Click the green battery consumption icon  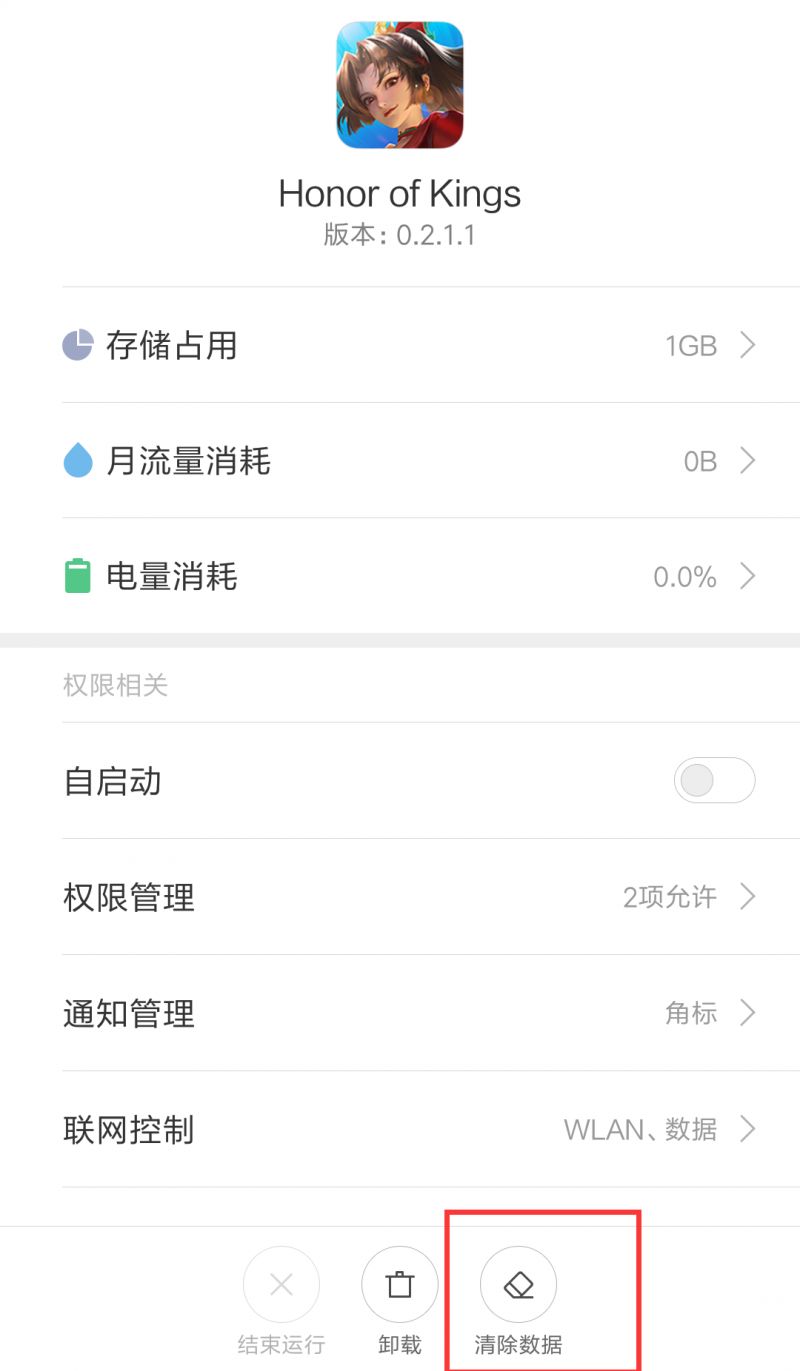pos(77,575)
